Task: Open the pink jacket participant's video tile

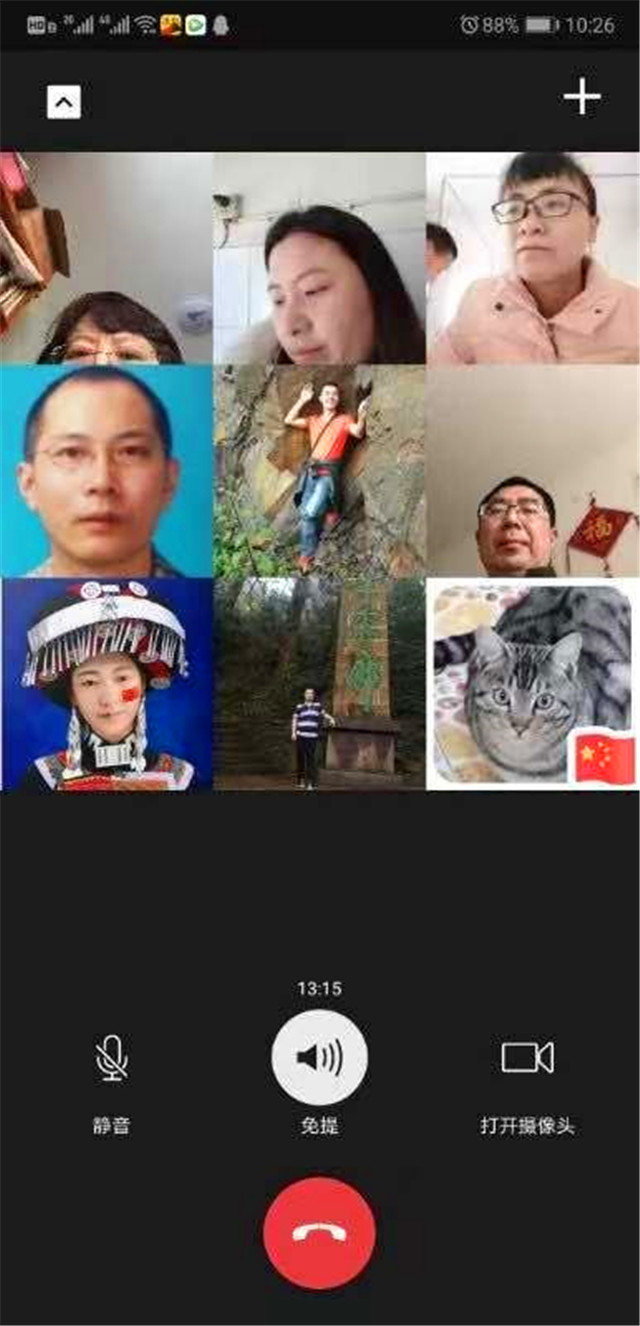Action: pos(533,258)
